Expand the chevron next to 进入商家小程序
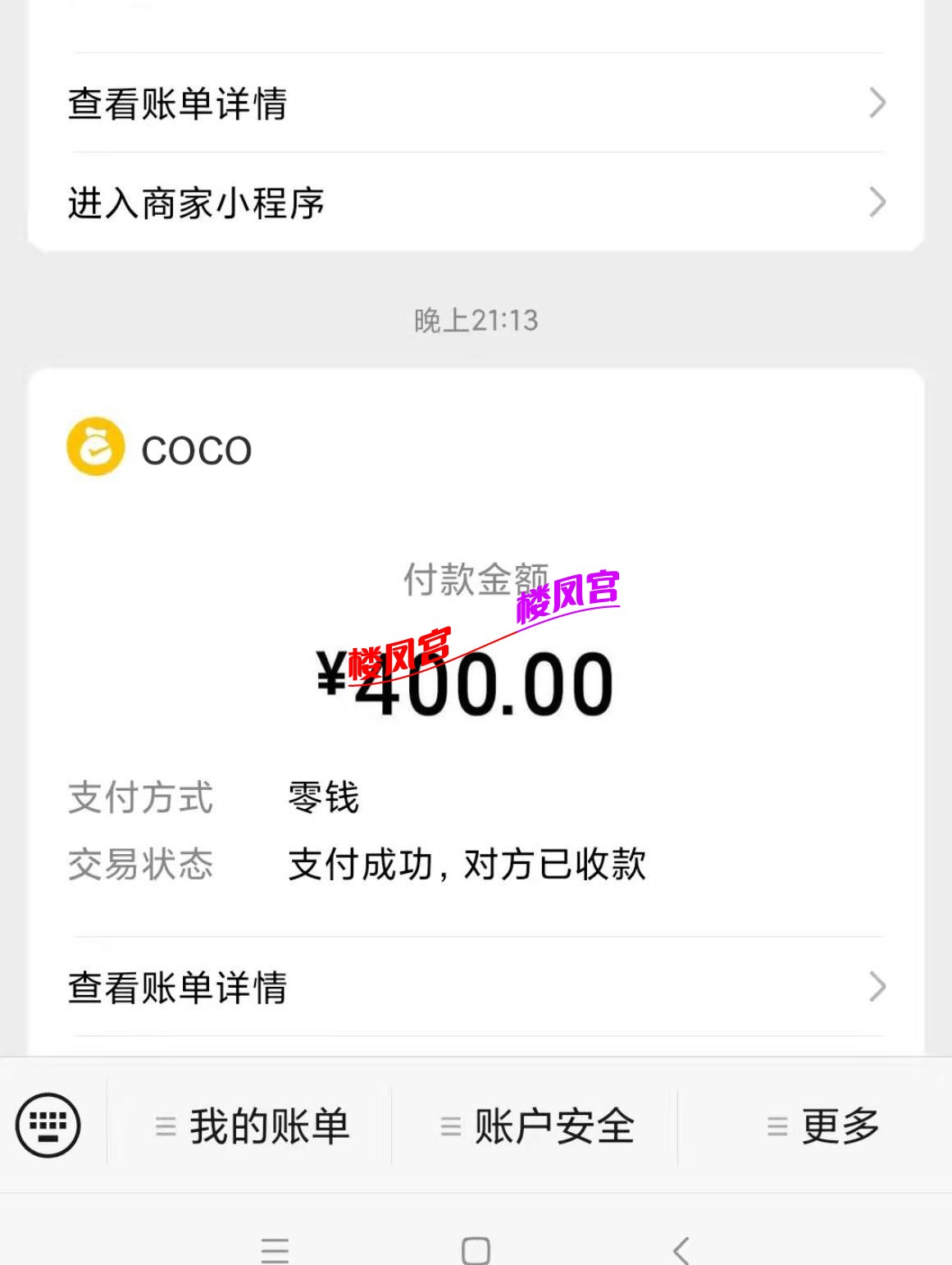Screen dimensions: 952x1265 point(877,199)
